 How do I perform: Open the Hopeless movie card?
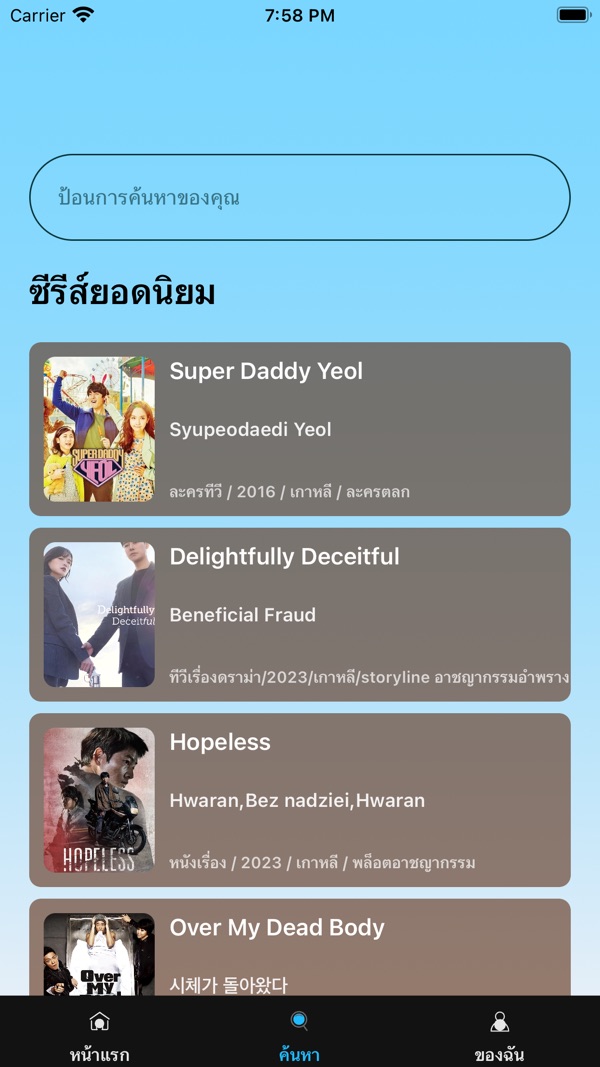300,800
